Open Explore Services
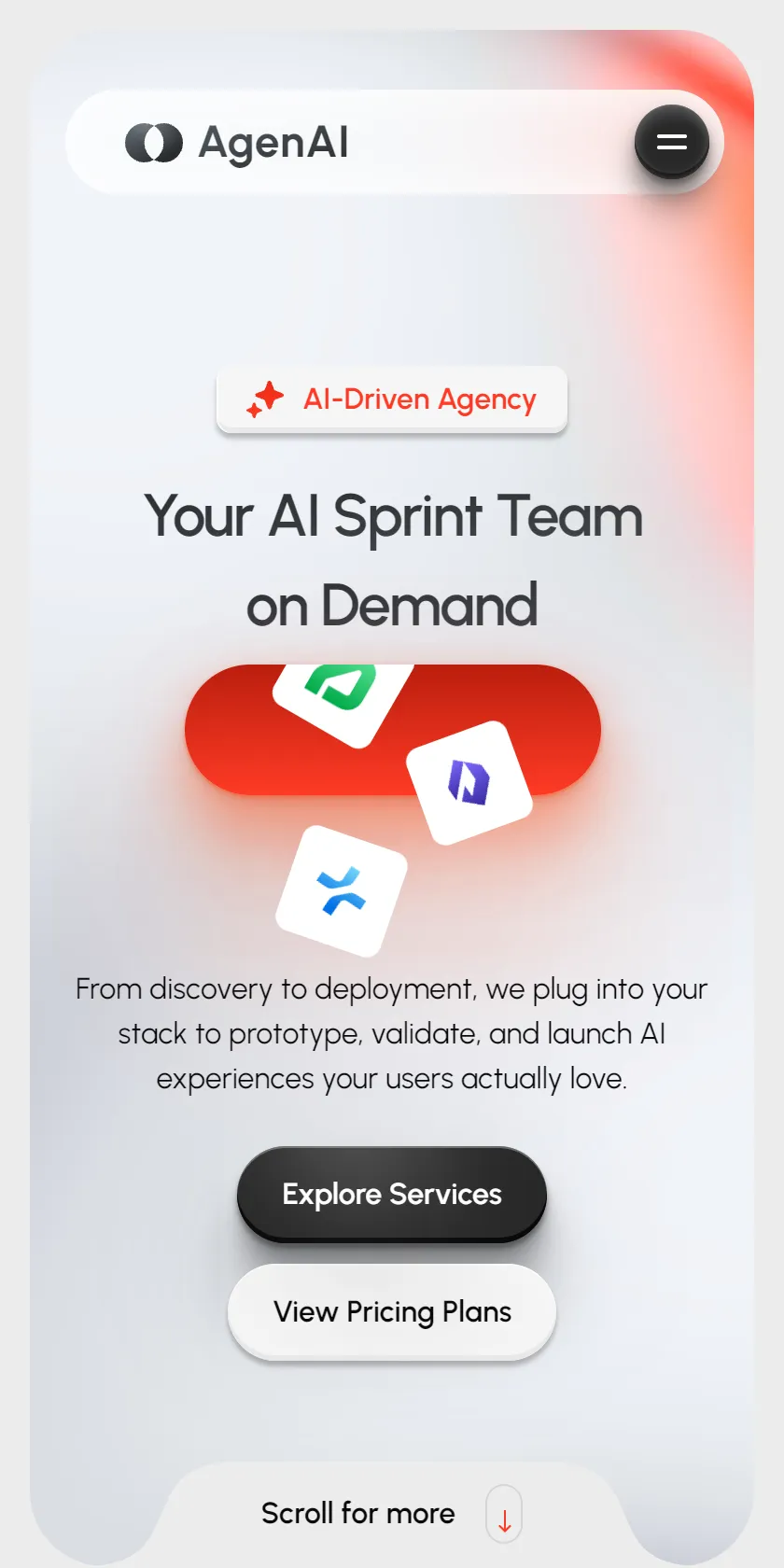Image resolution: width=784 pixels, height=1568 pixels. (392, 1194)
